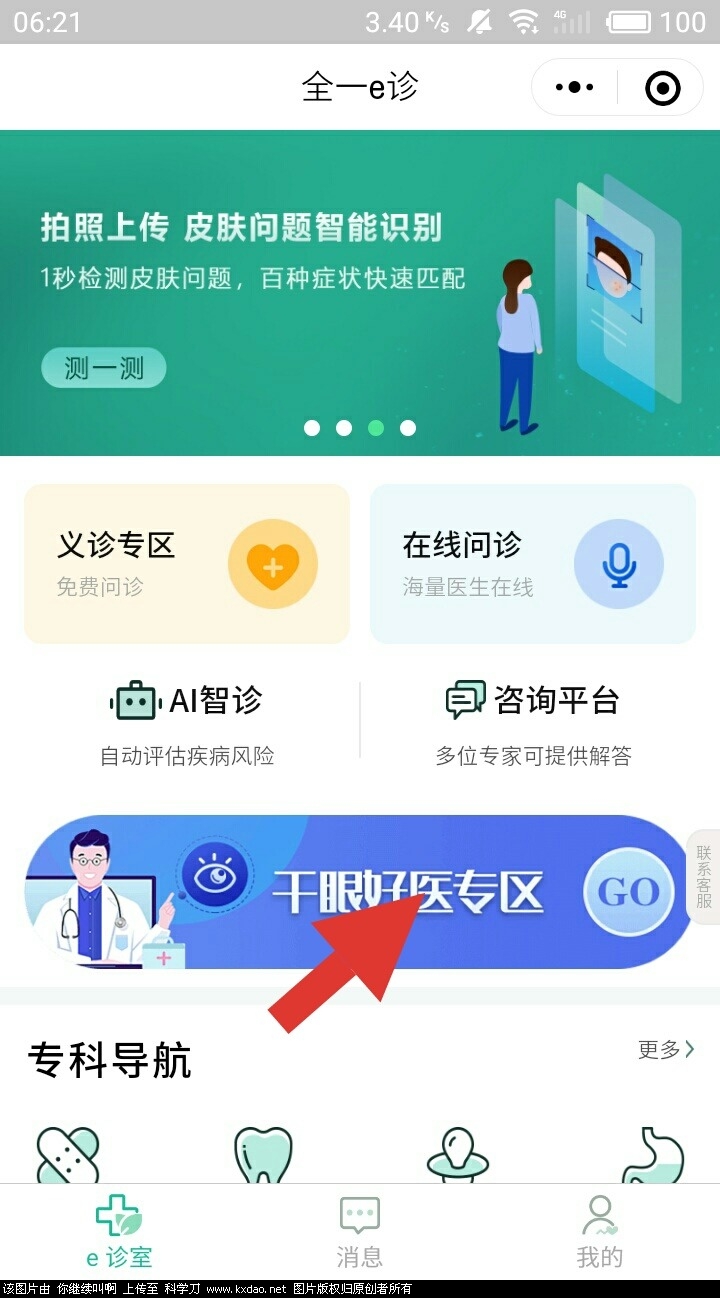Tap the 测一测 button on banner
This screenshot has width=720, height=1298.
(x=103, y=368)
